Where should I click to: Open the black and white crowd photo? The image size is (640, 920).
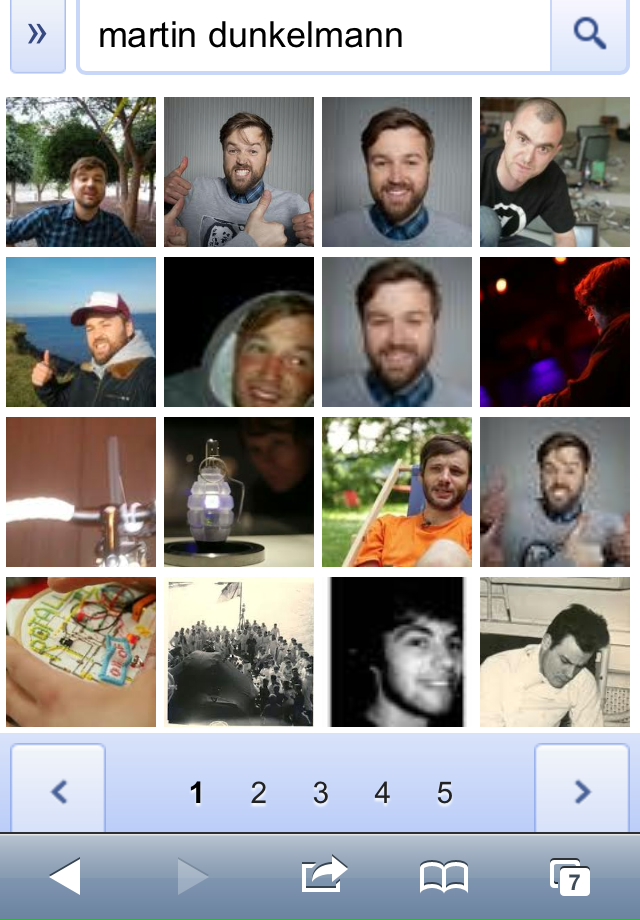[239, 652]
